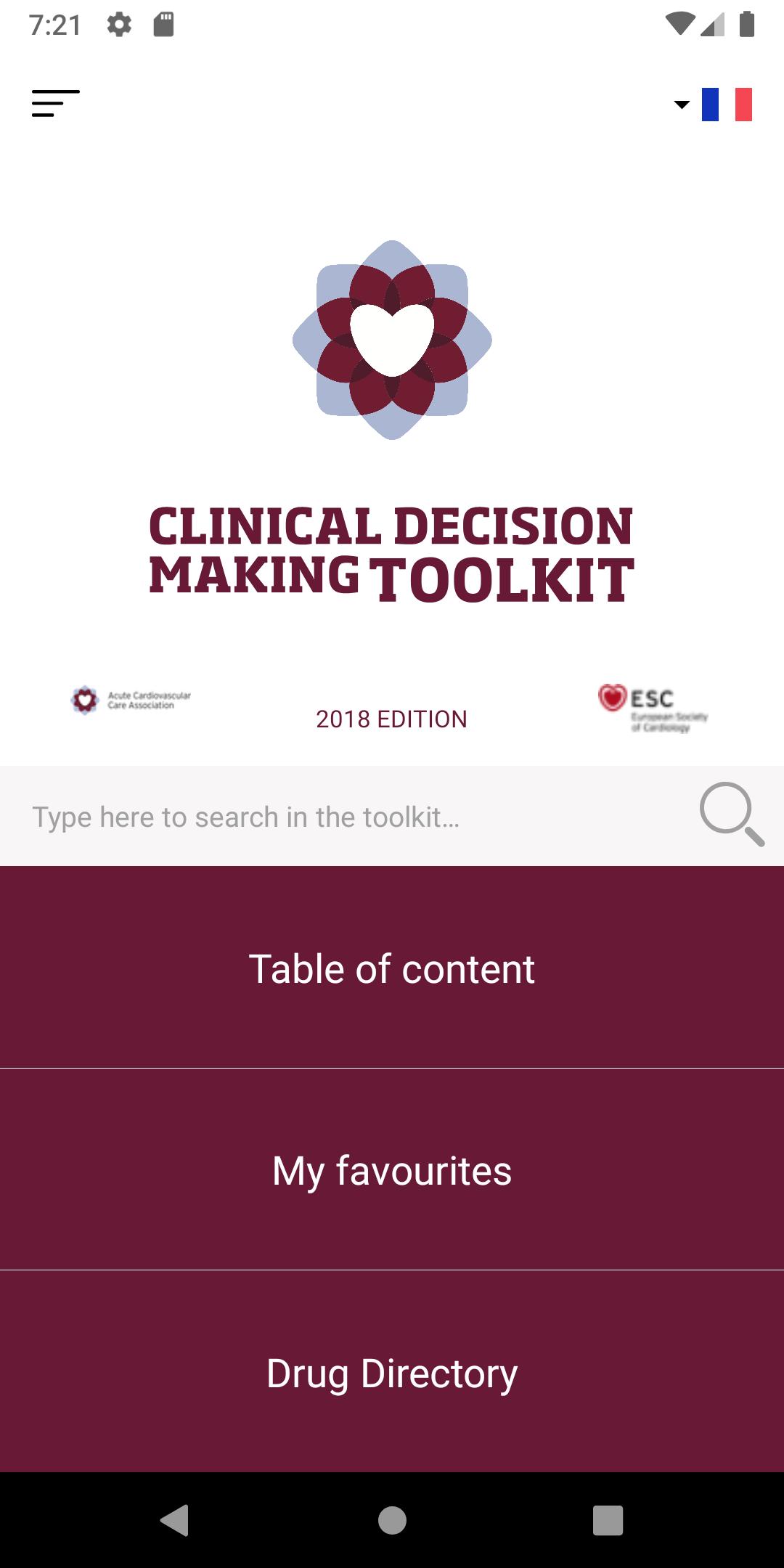The image size is (784, 1568).
Task: Open the language selection dropdown arrow
Action: [x=681, y=105]
